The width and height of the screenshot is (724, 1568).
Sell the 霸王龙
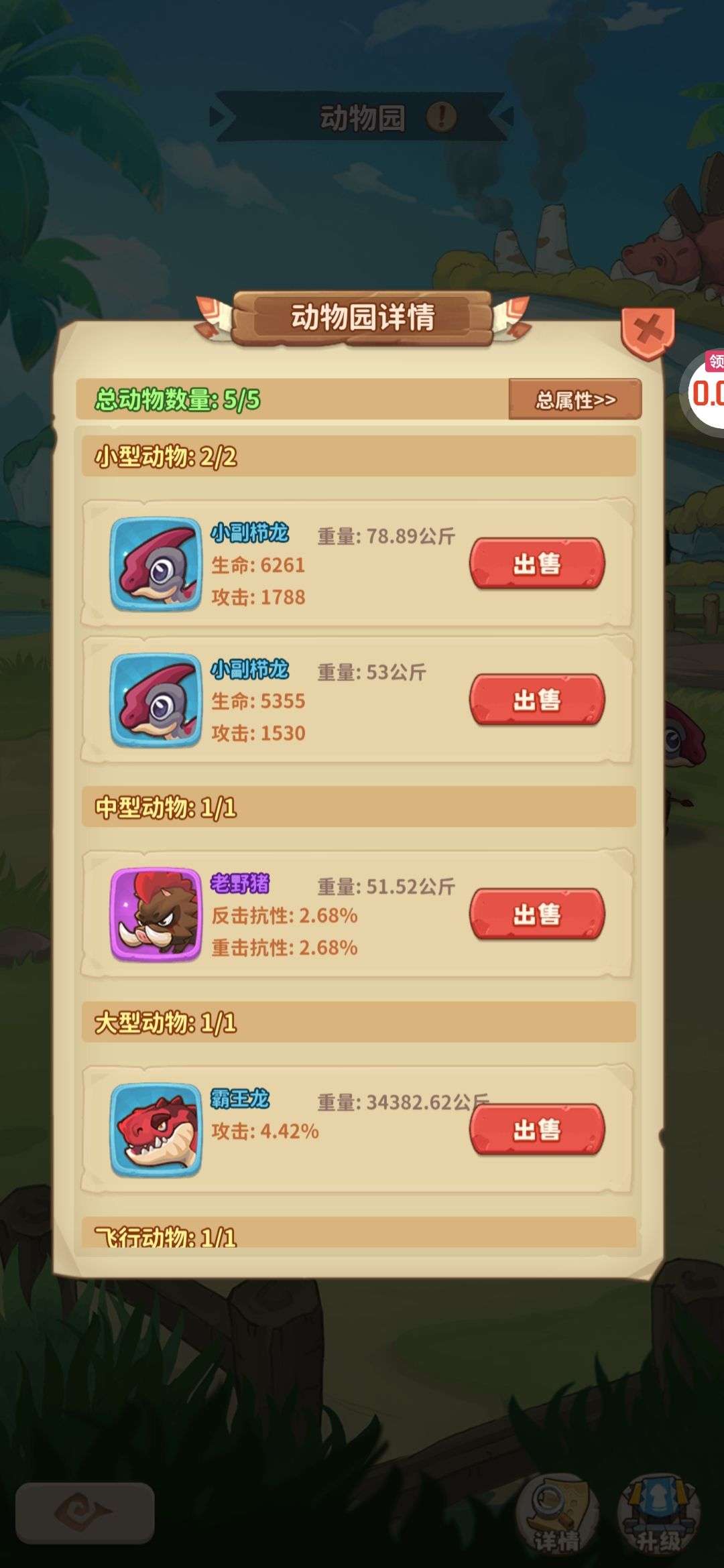(x=537, y=1130)
